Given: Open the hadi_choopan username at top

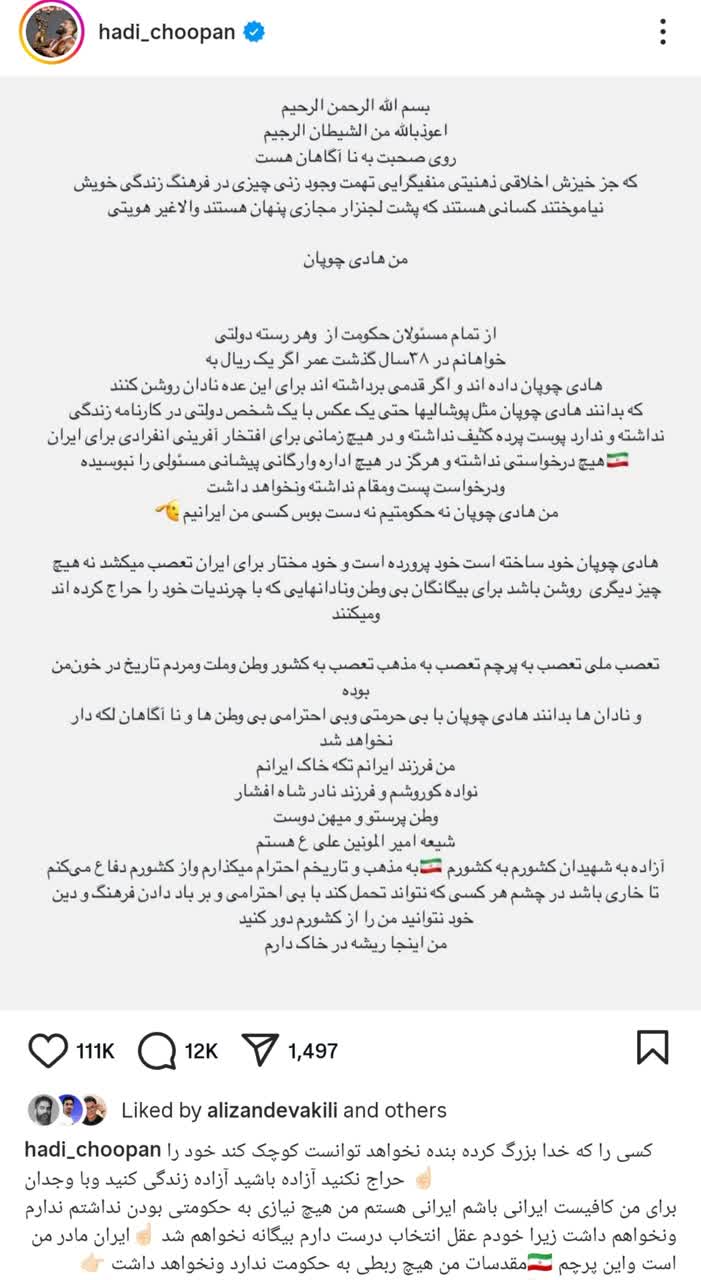Looking at the screenshot, I should coord(167,33).
